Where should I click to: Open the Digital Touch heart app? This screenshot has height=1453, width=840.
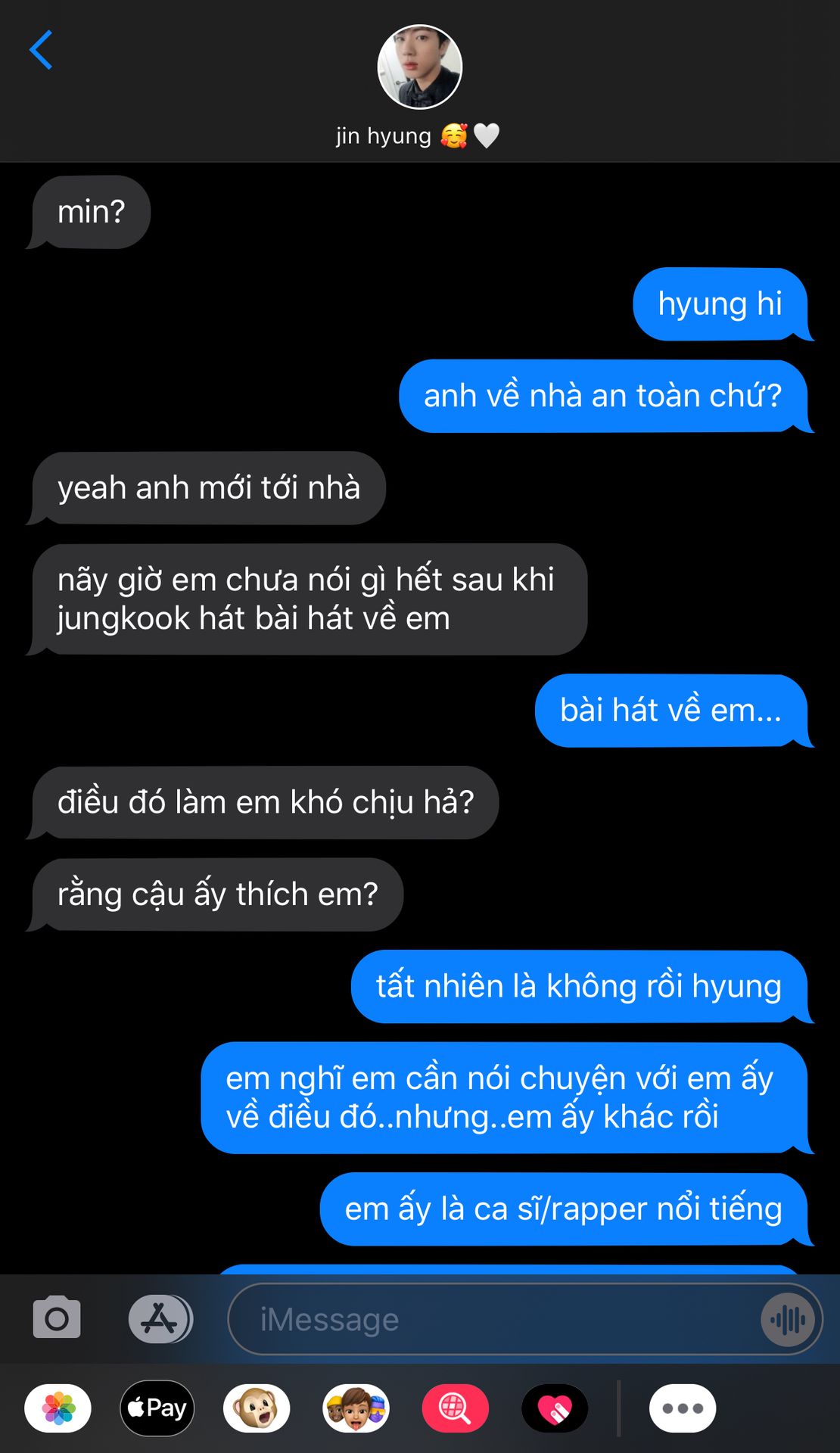555,1408
